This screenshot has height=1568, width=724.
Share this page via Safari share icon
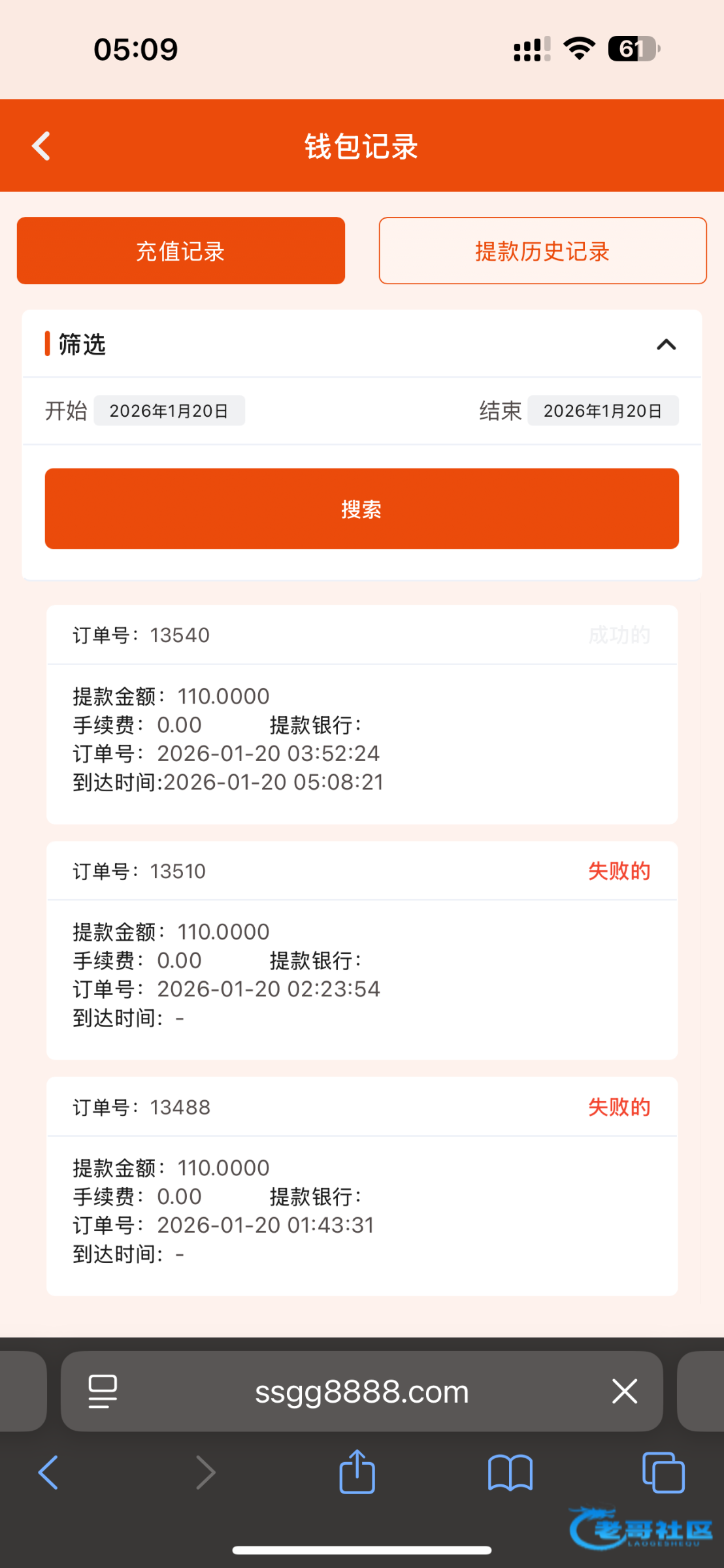tap(357, 1471)
